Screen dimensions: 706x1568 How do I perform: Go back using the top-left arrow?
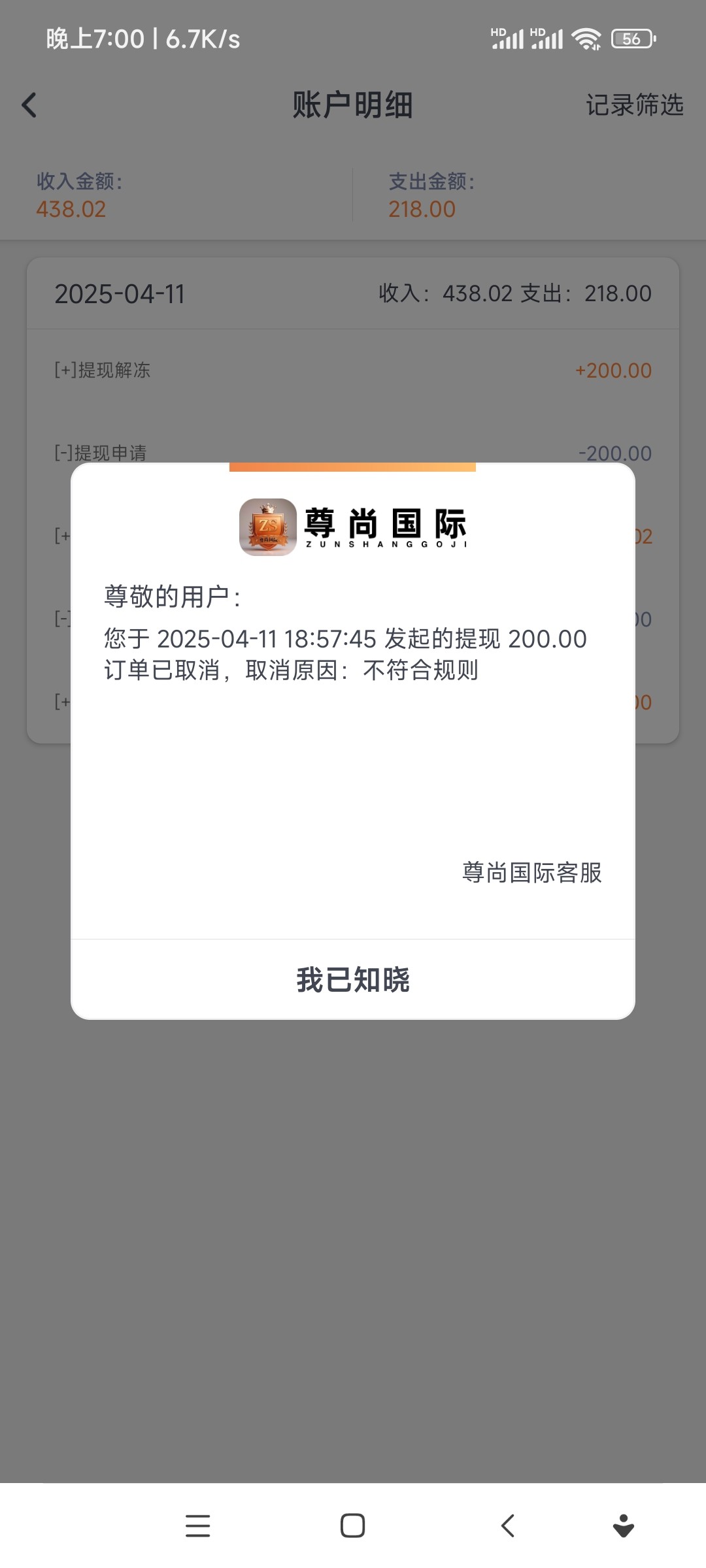pos(29,105)
